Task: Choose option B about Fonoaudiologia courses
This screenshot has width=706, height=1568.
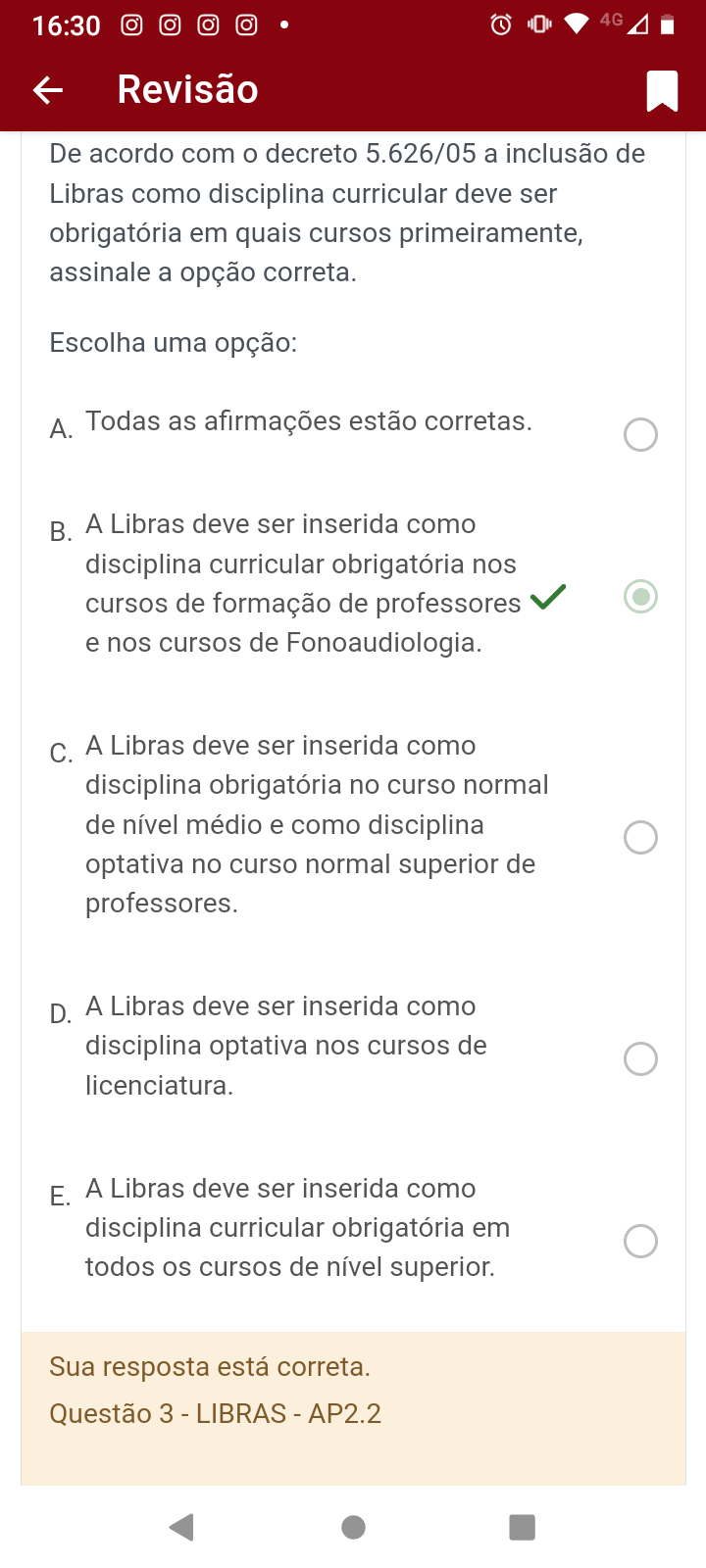Action: [640, 597]
